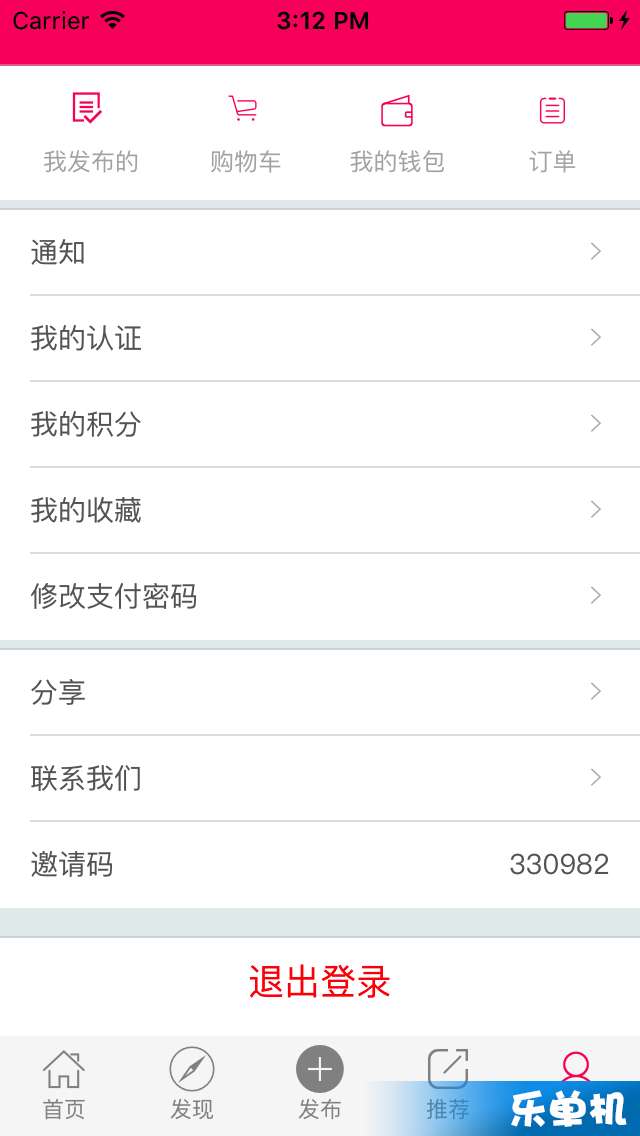This screenshot has height=1136, width=640.
Task: Open 我的收藏 favorites
Action: tap(320, 510)
